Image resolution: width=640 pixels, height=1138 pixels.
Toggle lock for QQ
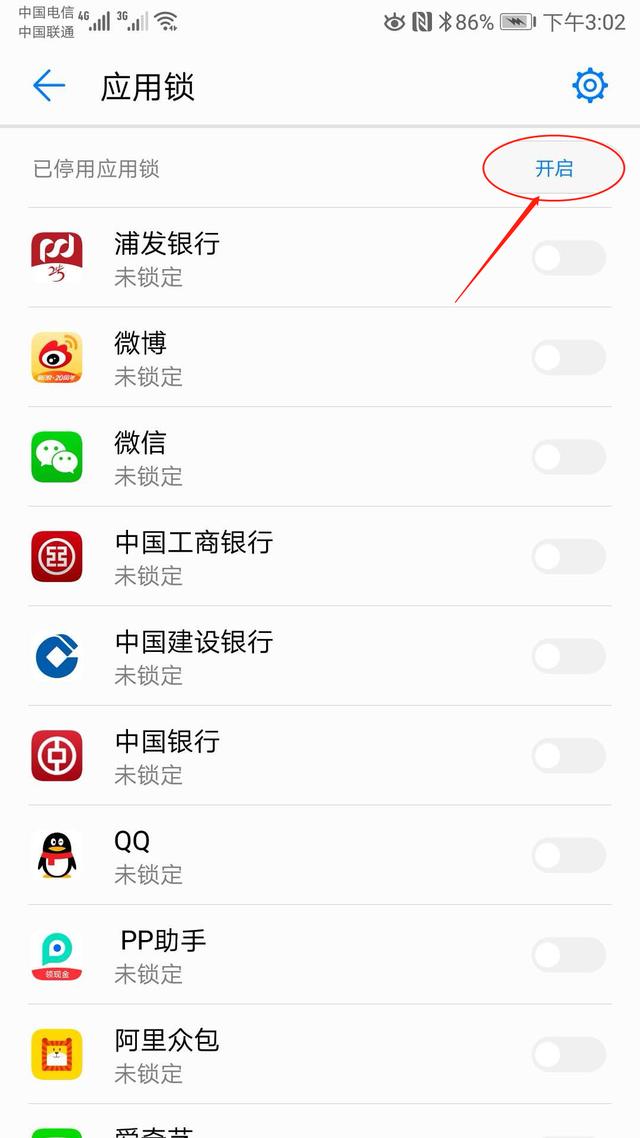[568, 856]
